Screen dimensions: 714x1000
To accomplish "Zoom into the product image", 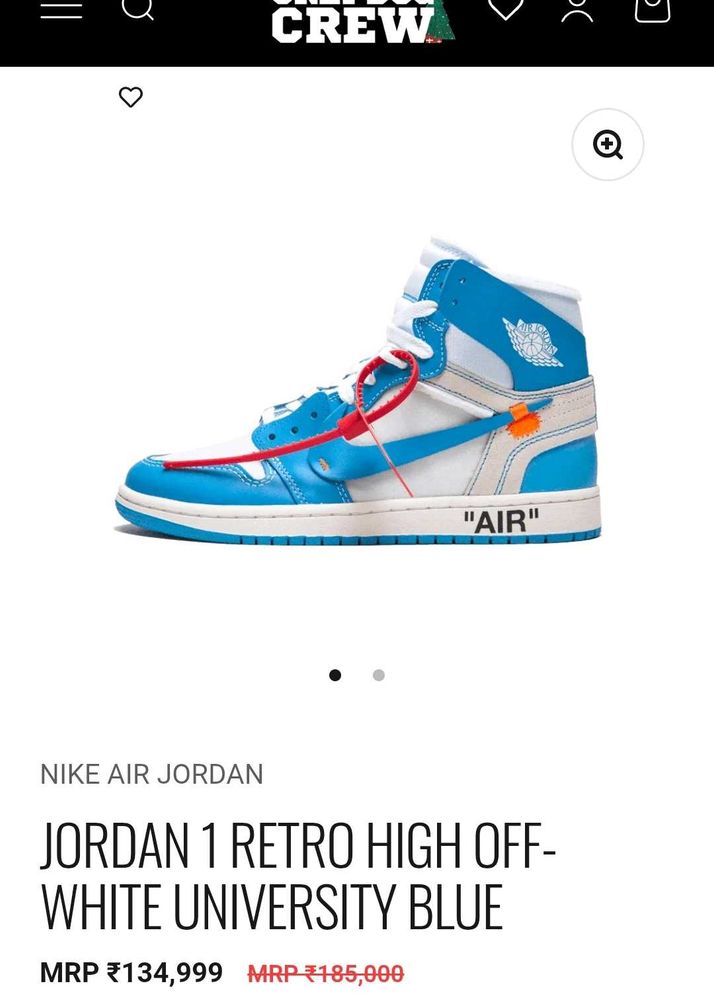I will 607,145.
